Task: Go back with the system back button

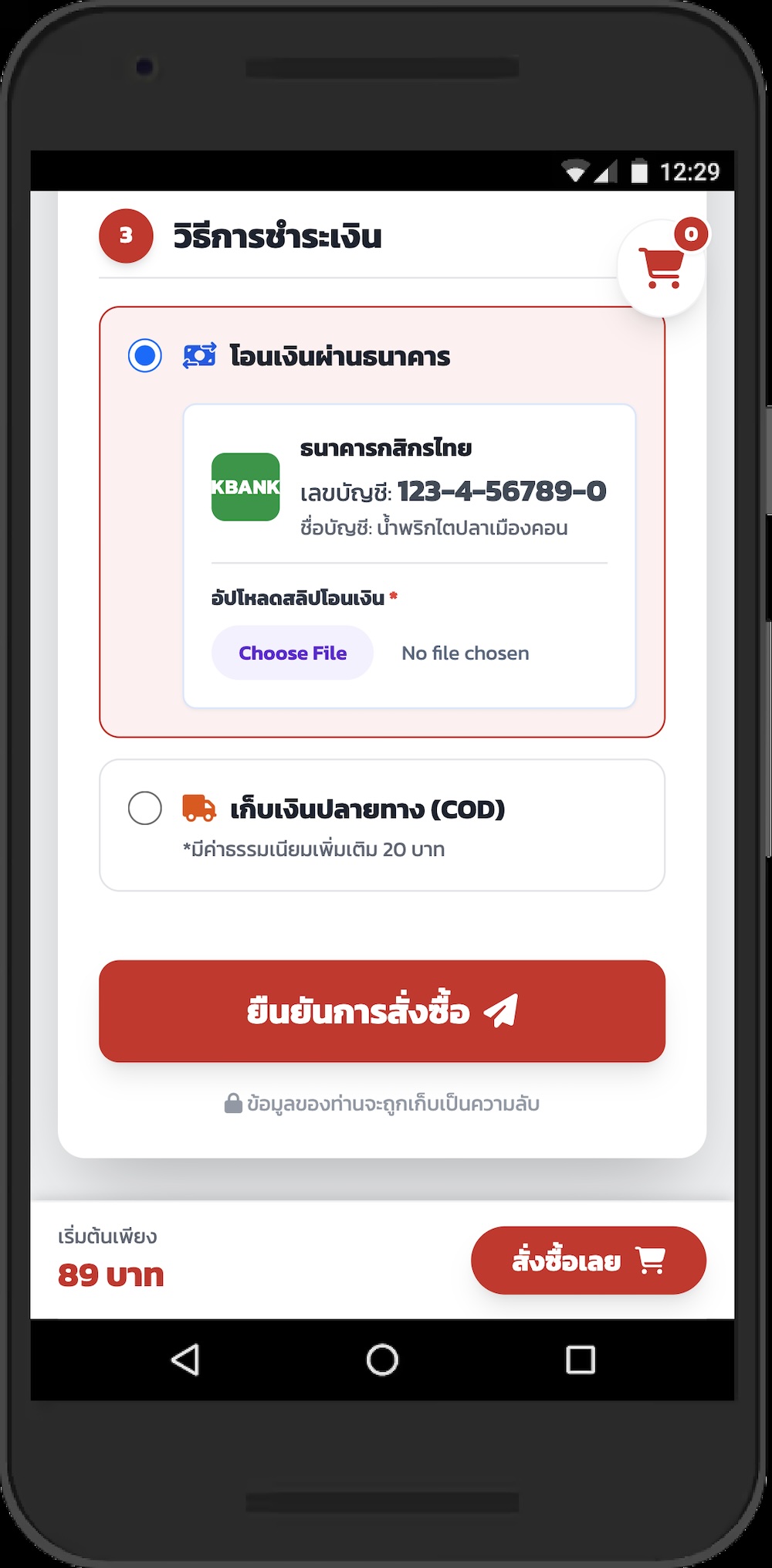Action: [x=185, y=1359]
